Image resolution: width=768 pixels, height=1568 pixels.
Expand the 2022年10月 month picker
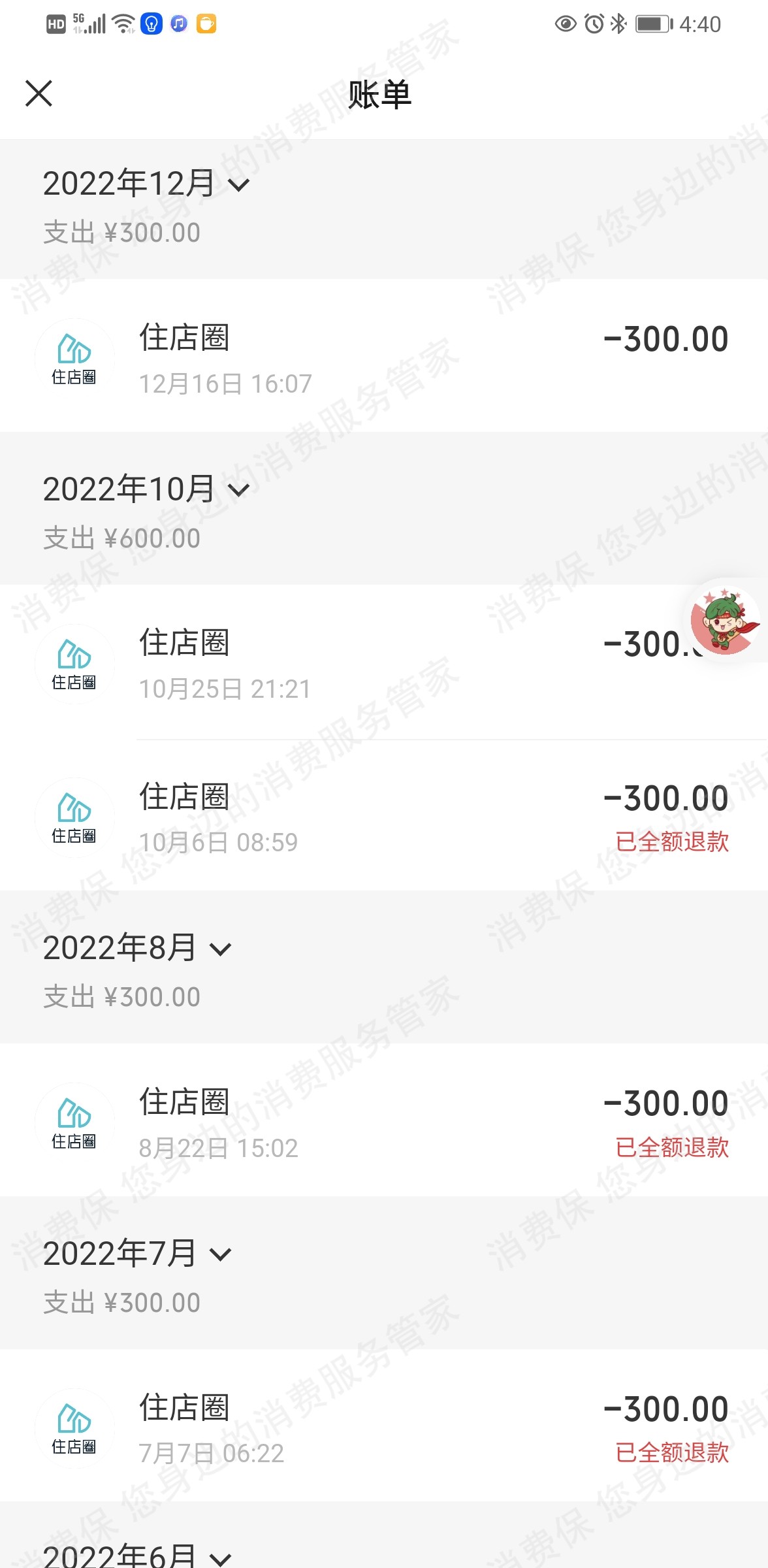[x=146, y=489]
